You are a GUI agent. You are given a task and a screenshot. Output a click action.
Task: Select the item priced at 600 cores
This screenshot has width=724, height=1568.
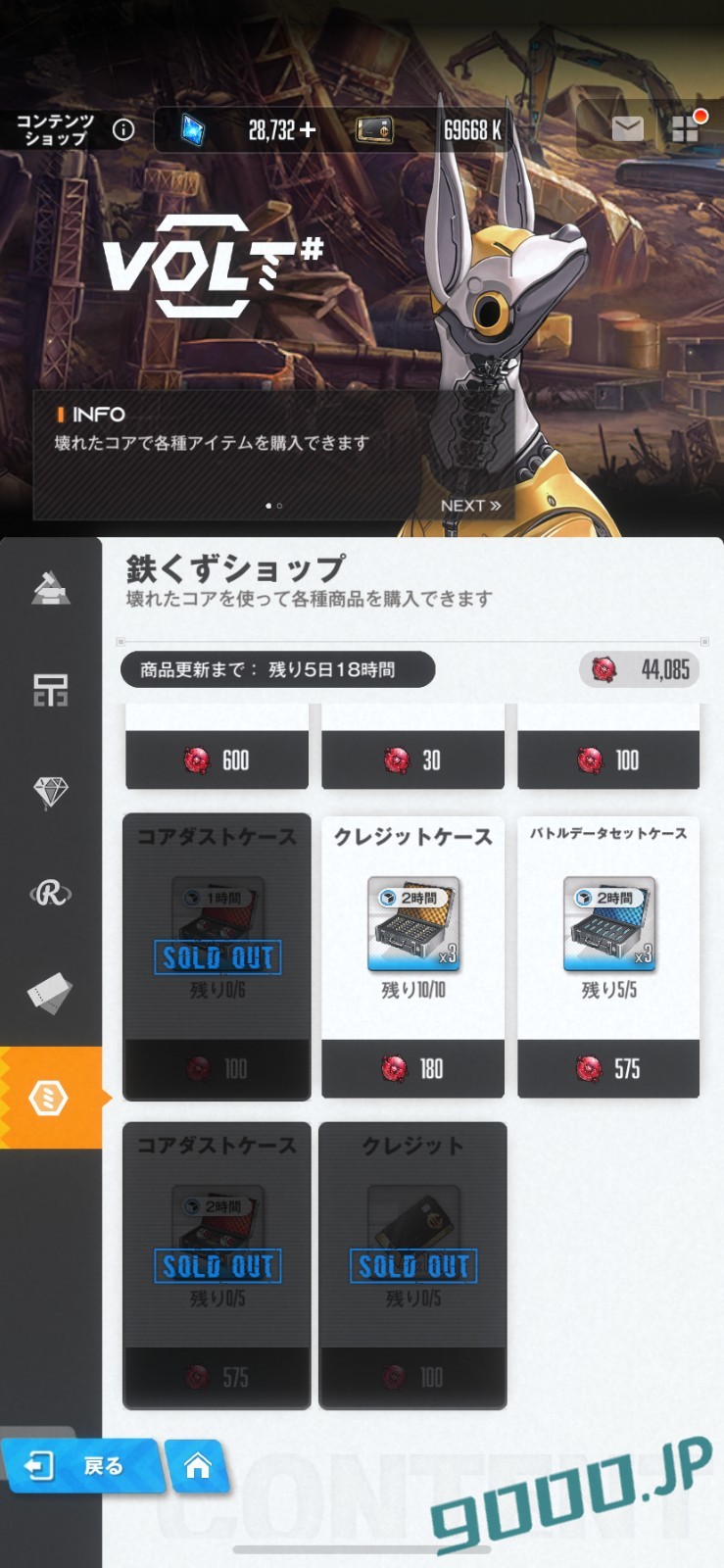coord(217,759)
